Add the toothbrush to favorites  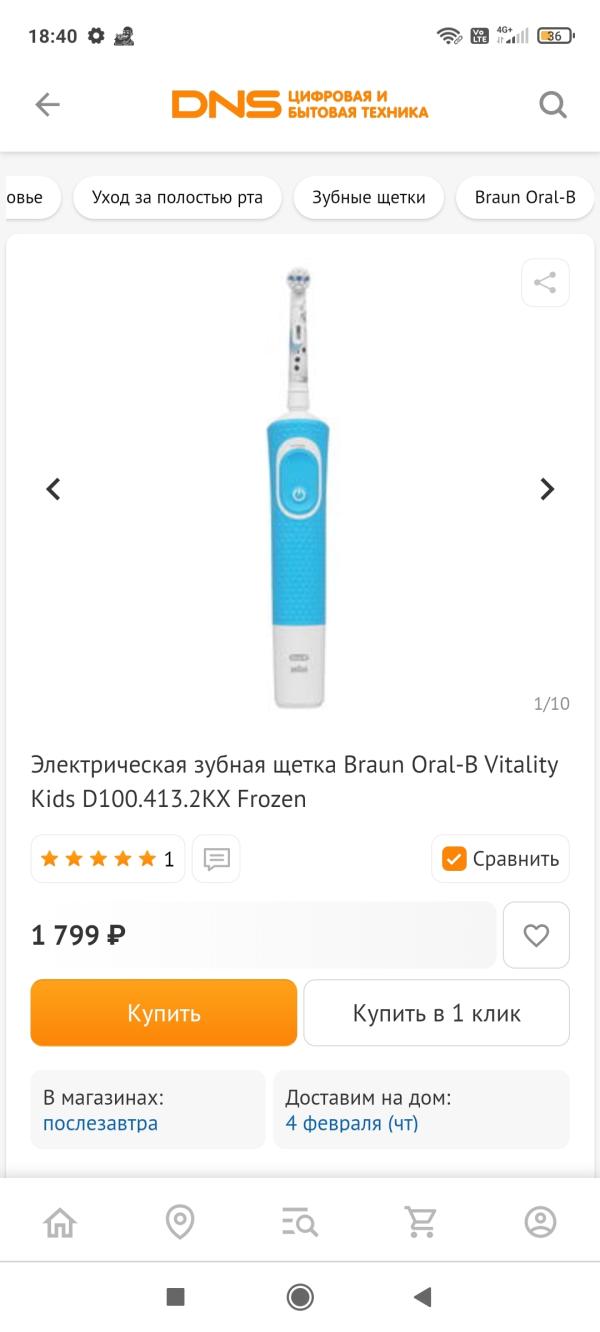coord(536,935)
